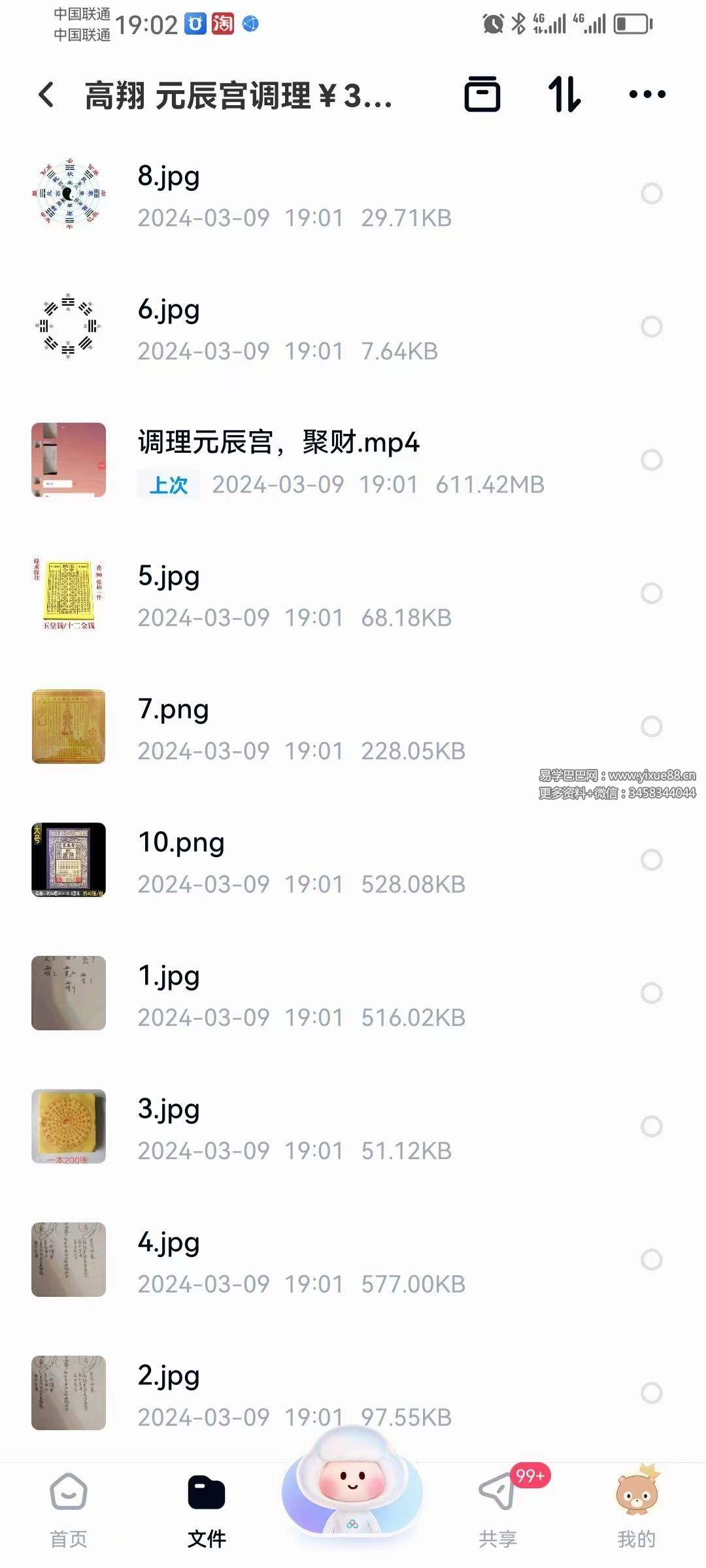Open the three-dot overflow menu
This screenshot has height=1568, width=706.
point(647,95)
